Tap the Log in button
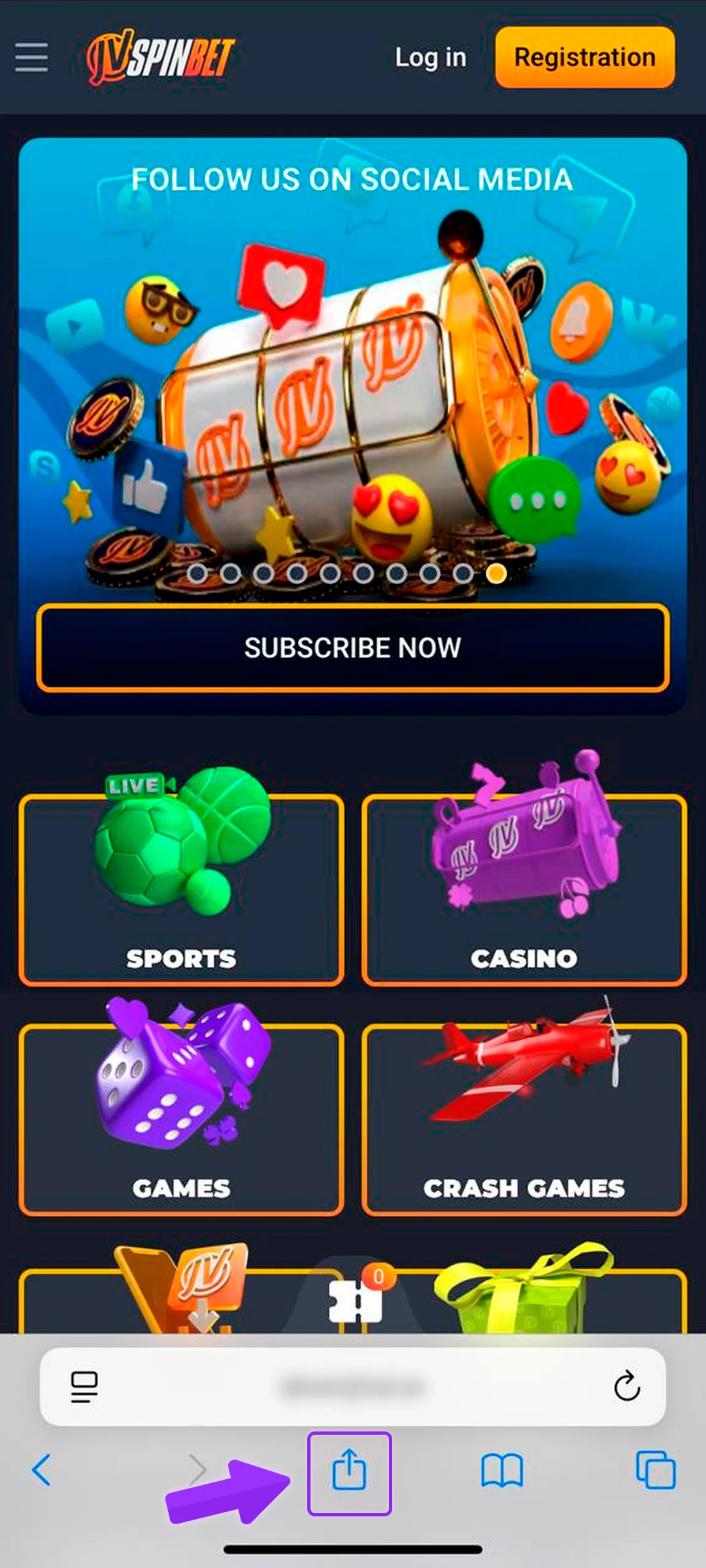Screen dimensions: 706x1568 click(430, 57)
